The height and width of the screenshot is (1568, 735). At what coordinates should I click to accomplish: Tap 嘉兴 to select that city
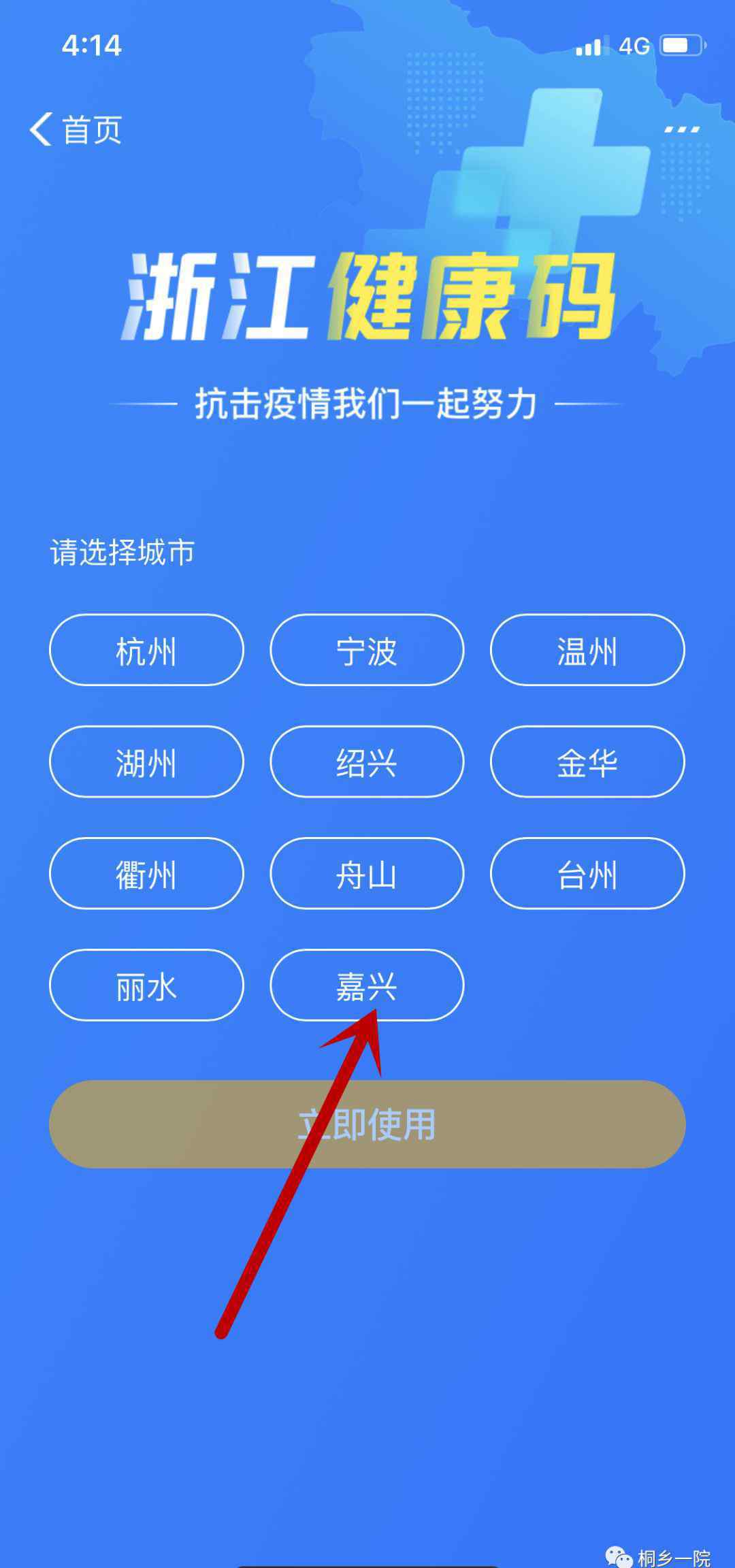click(367, 985)
